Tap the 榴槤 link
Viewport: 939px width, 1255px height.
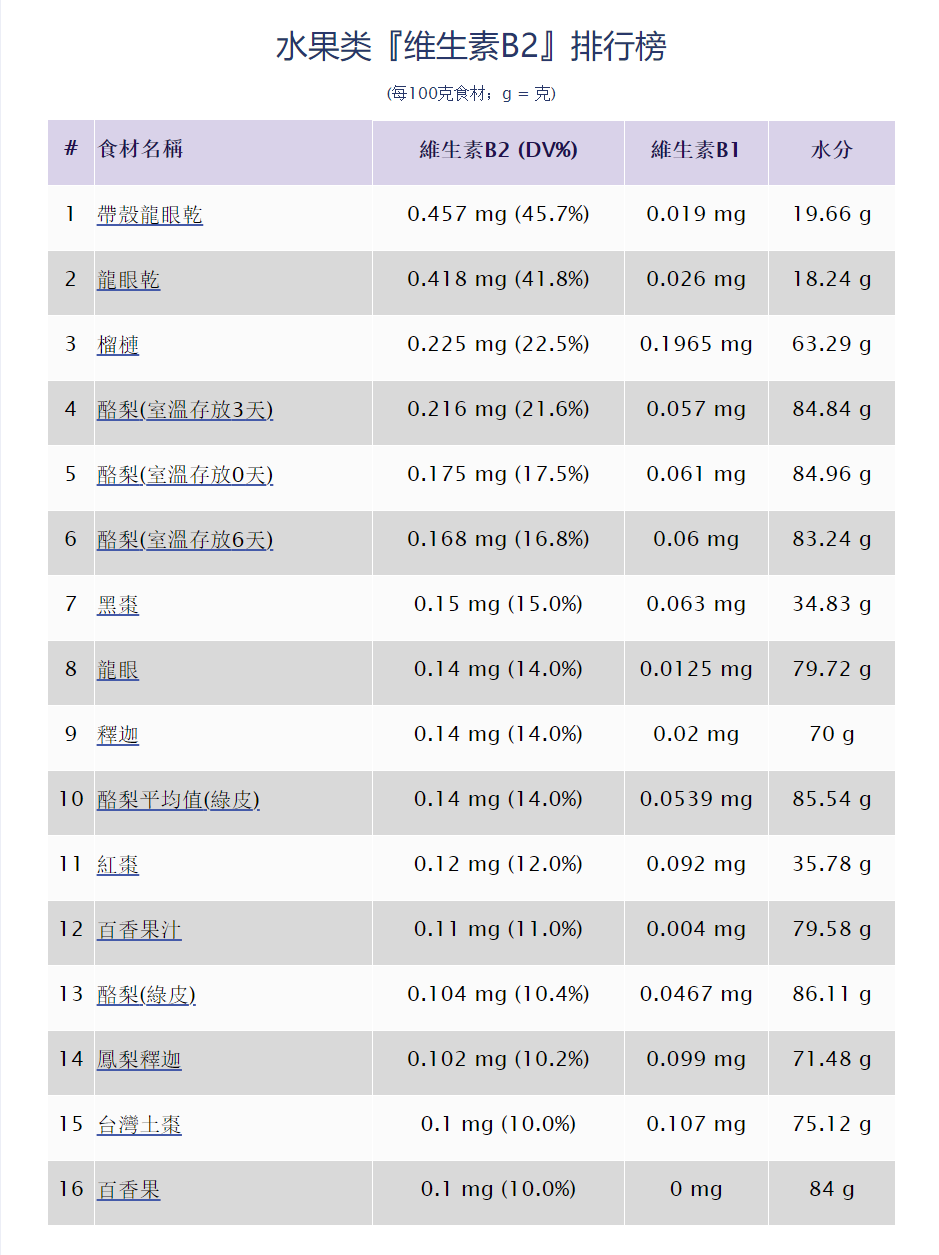118,345
